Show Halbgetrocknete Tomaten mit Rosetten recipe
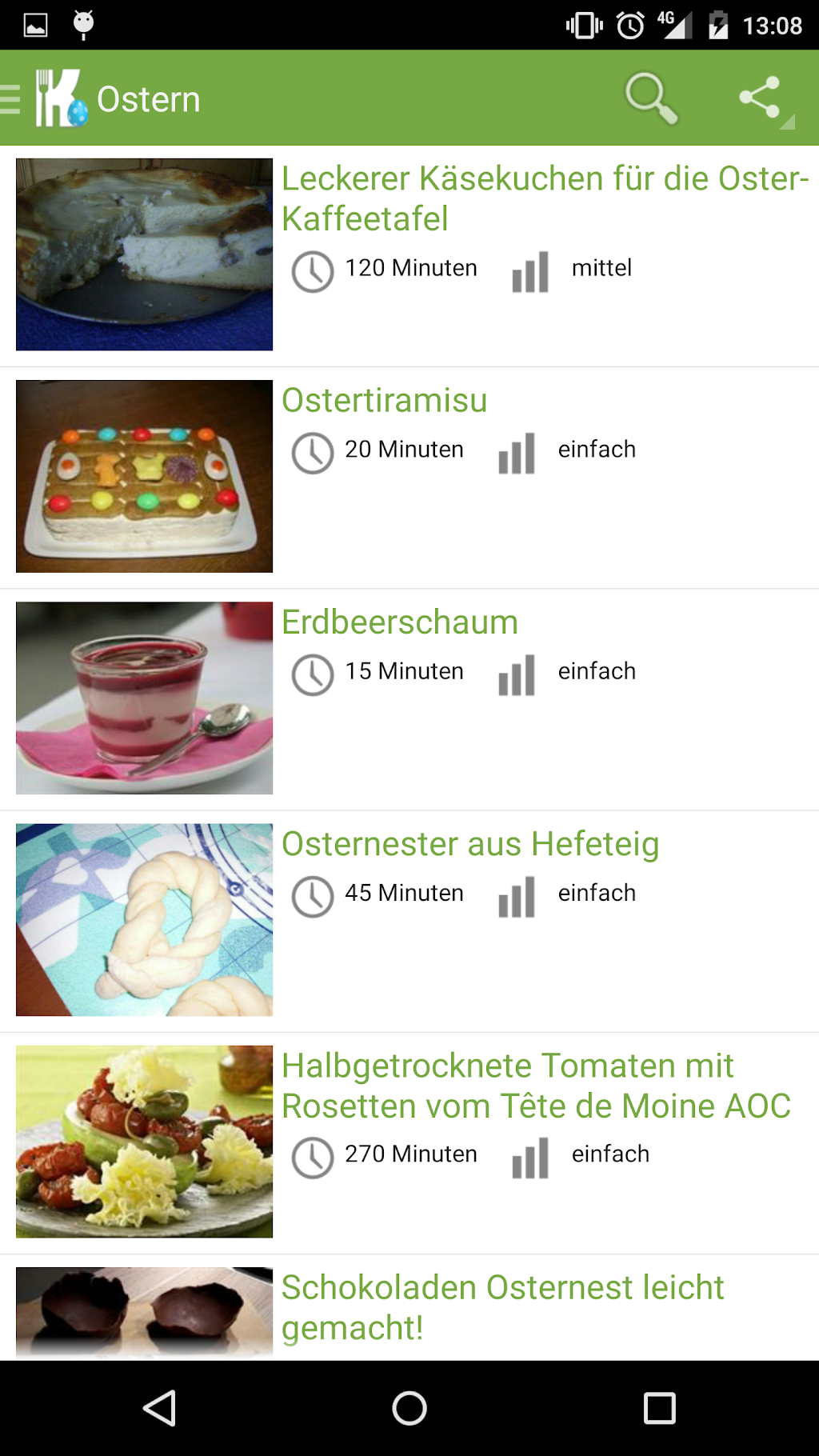The image size is (819, 1456). (x=536, y=1086)
